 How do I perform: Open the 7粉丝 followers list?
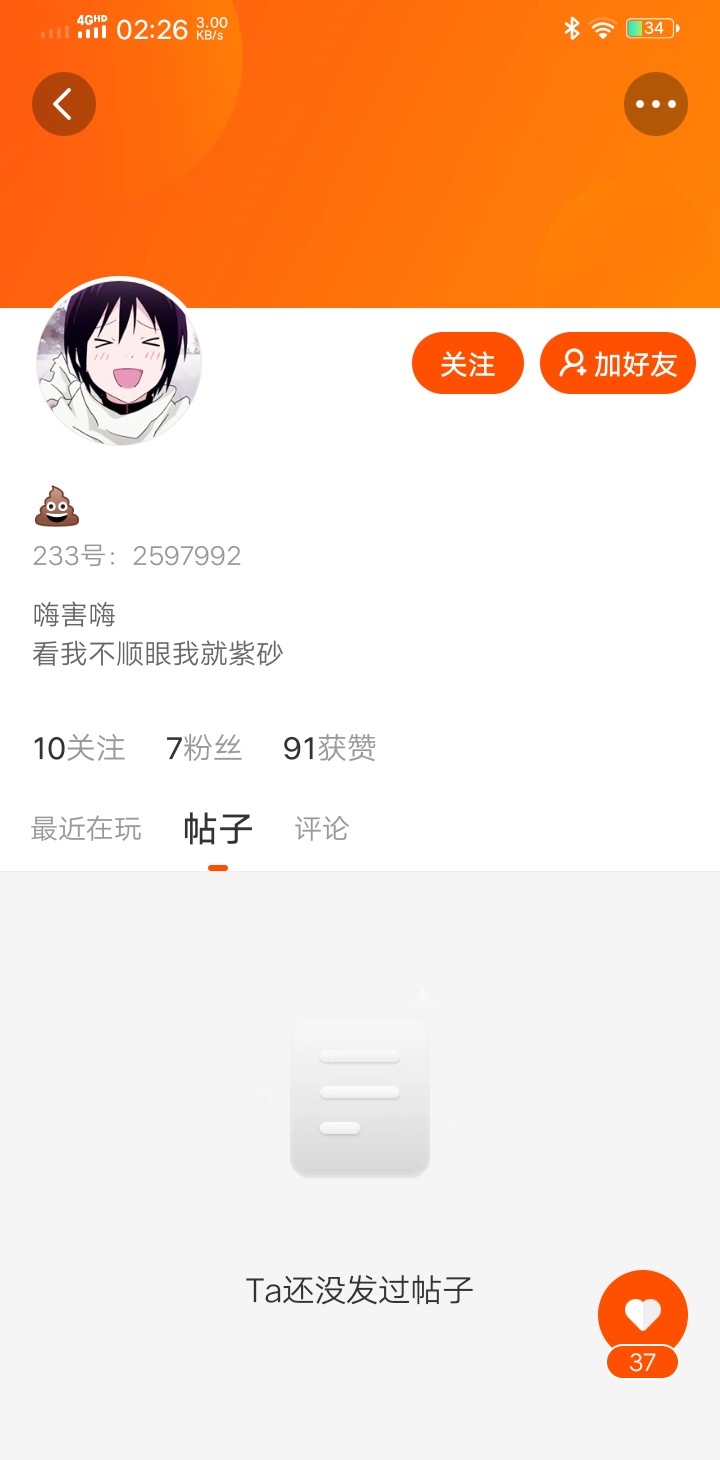pos(204,748)
